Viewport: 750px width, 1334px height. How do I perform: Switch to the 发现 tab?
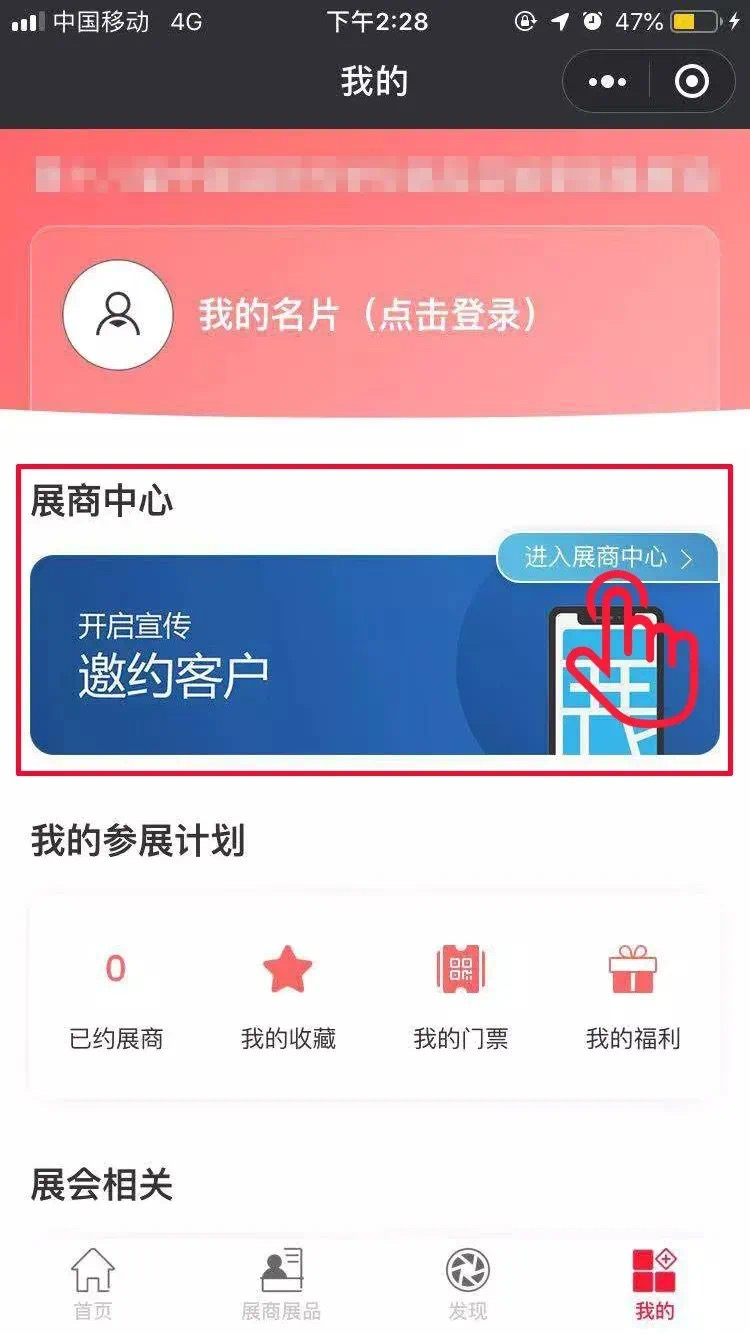coord(468,1284)
